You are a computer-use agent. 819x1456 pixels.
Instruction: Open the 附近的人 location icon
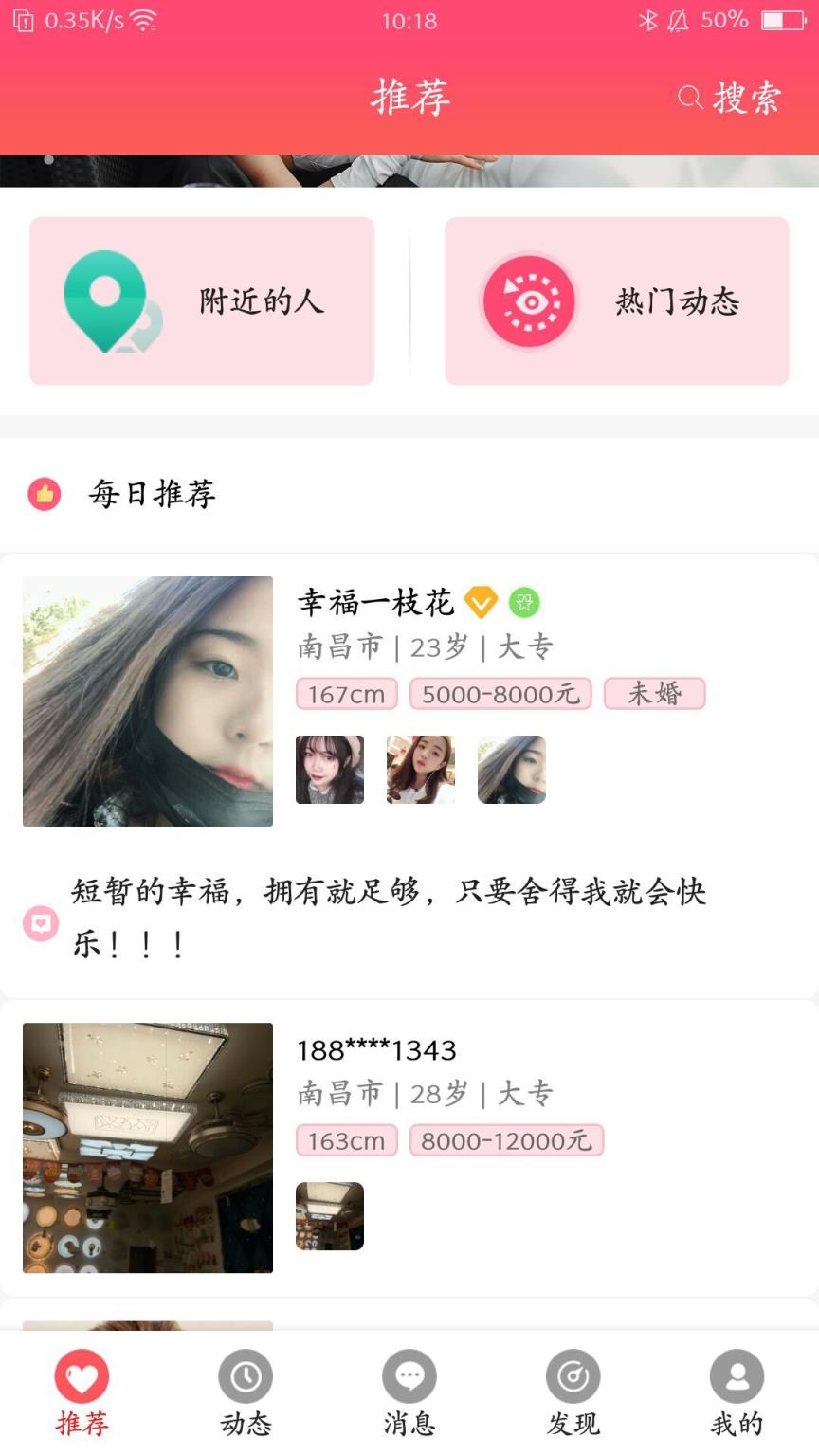[106, 300]
